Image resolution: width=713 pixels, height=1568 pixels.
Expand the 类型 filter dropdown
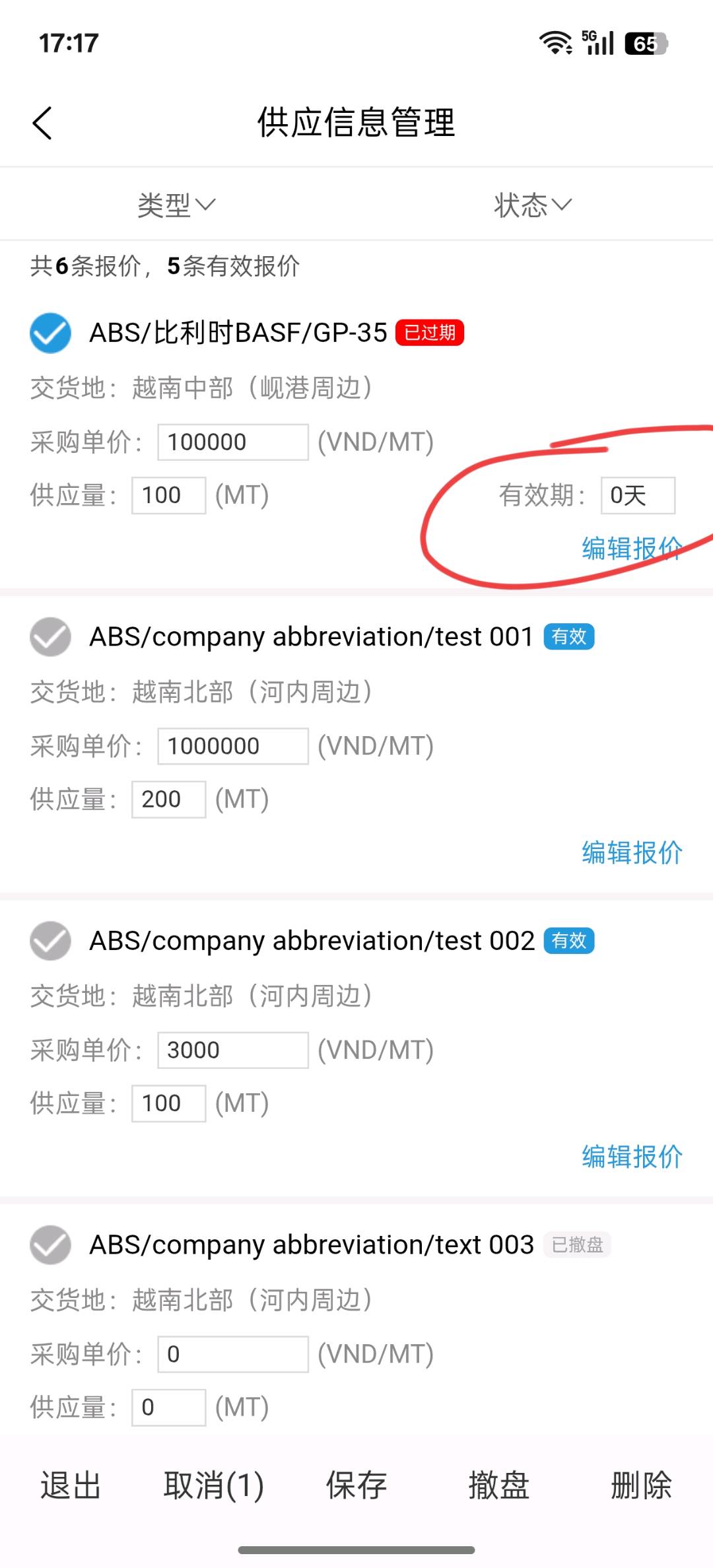176,205
